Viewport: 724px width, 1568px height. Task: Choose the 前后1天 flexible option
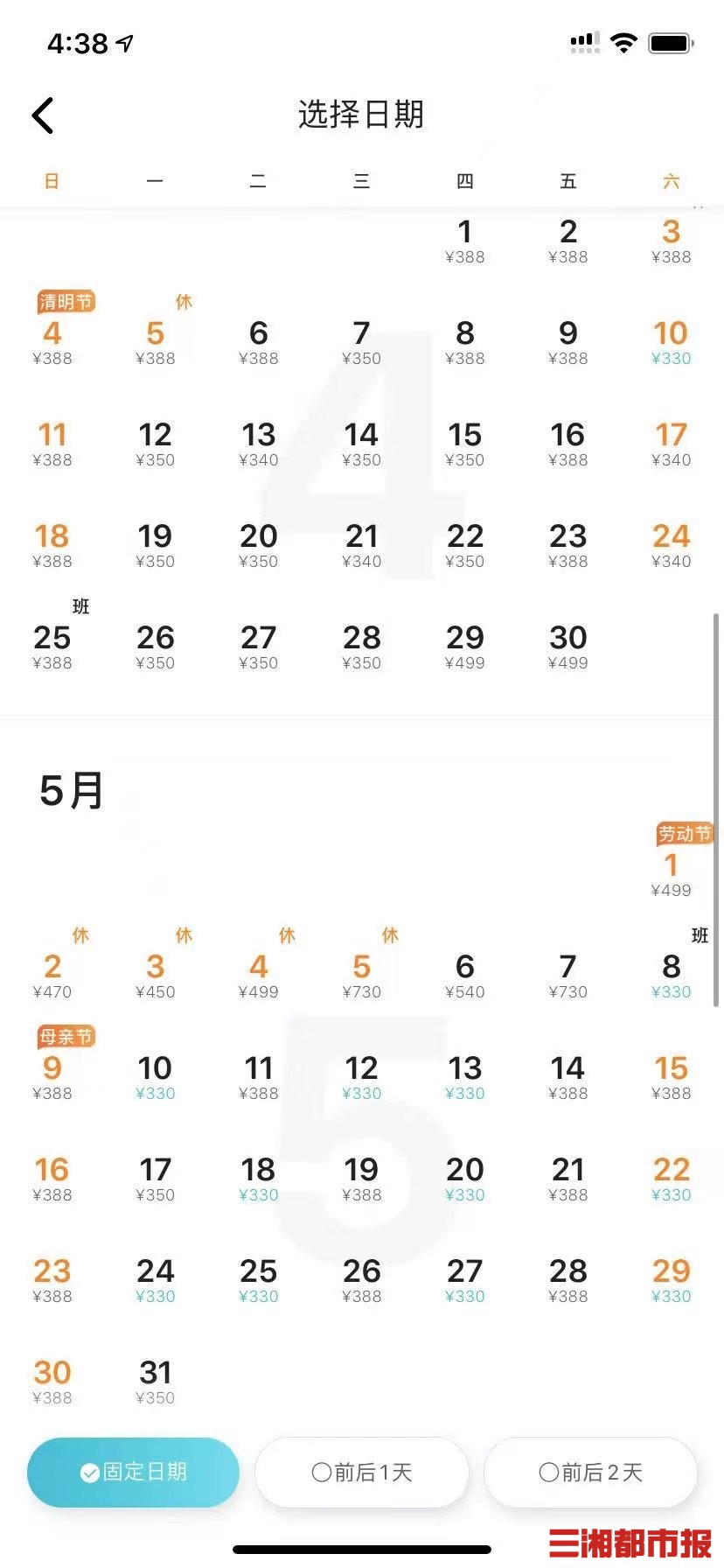click(x=361, y=1472)
